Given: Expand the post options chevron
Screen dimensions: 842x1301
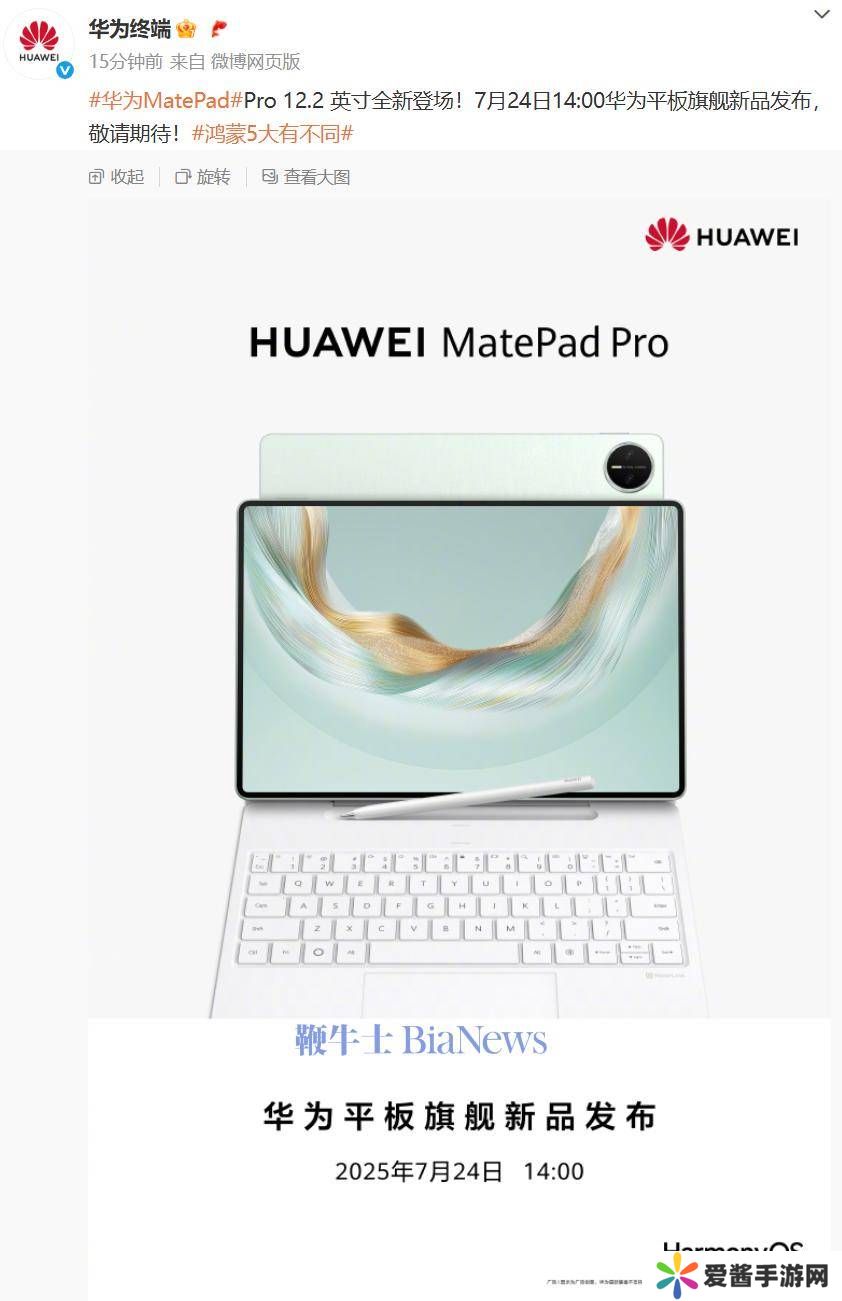Looking at the screenshot, I should point(821,14).
